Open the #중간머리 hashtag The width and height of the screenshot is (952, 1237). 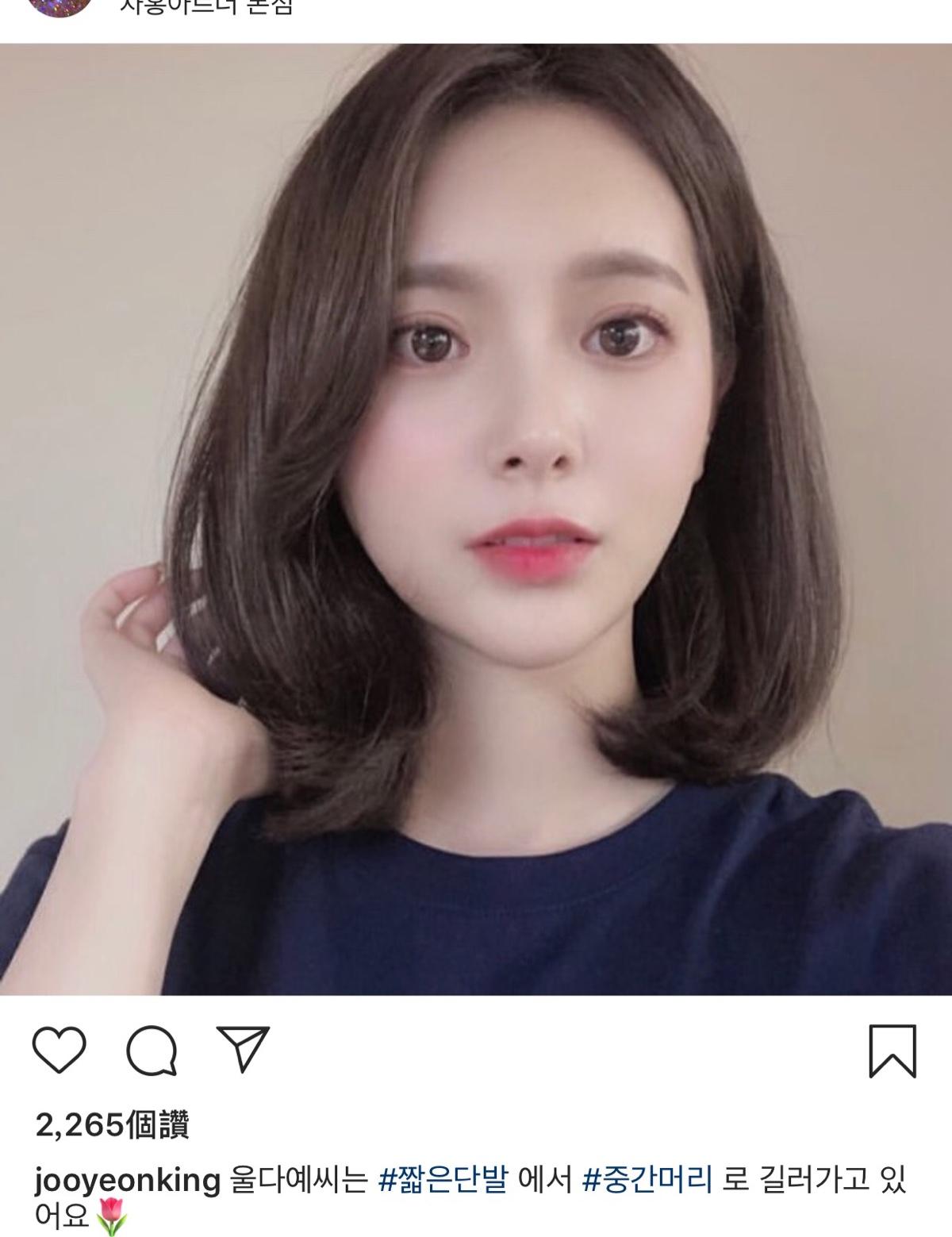point(648,1181)
